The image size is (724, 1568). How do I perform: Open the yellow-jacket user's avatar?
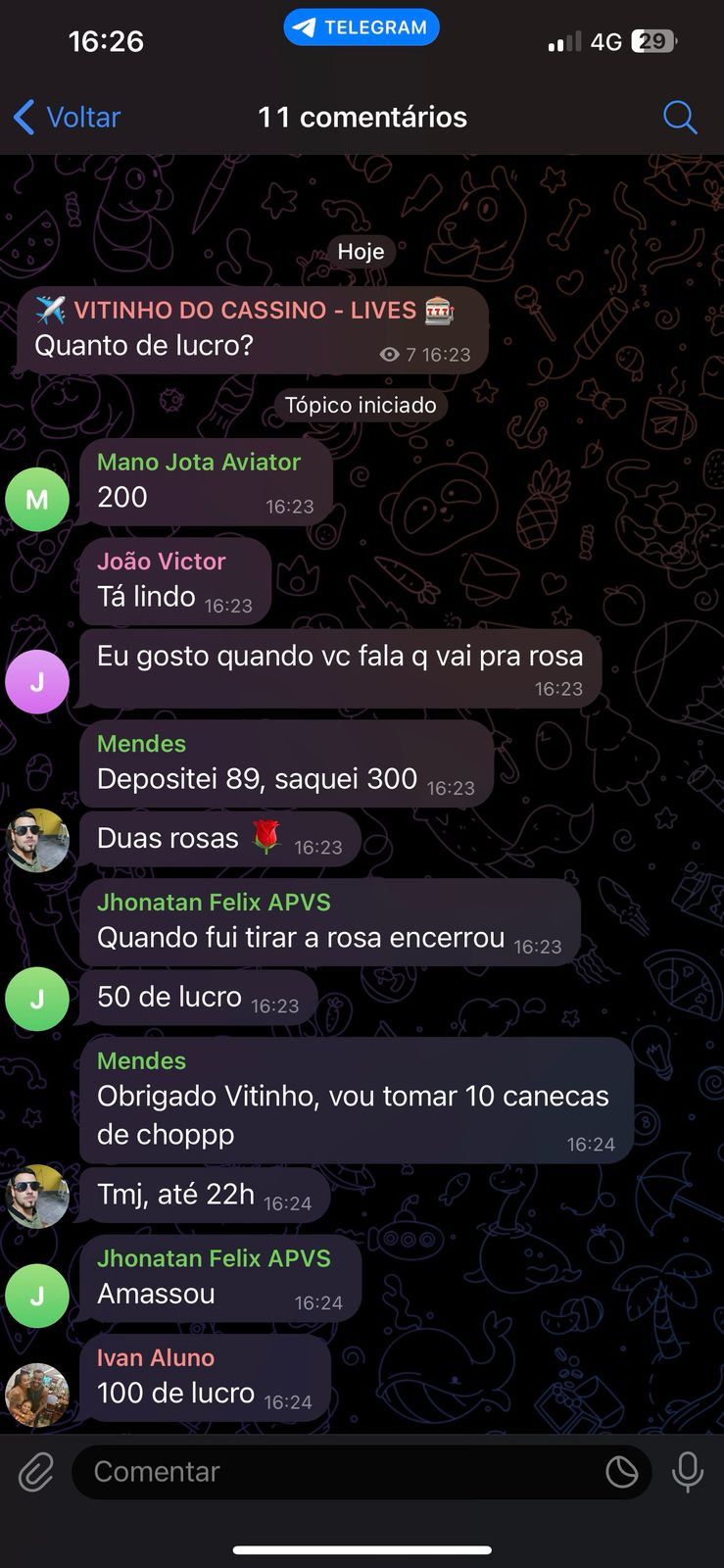pyautogui.click(x=37, y=840)
